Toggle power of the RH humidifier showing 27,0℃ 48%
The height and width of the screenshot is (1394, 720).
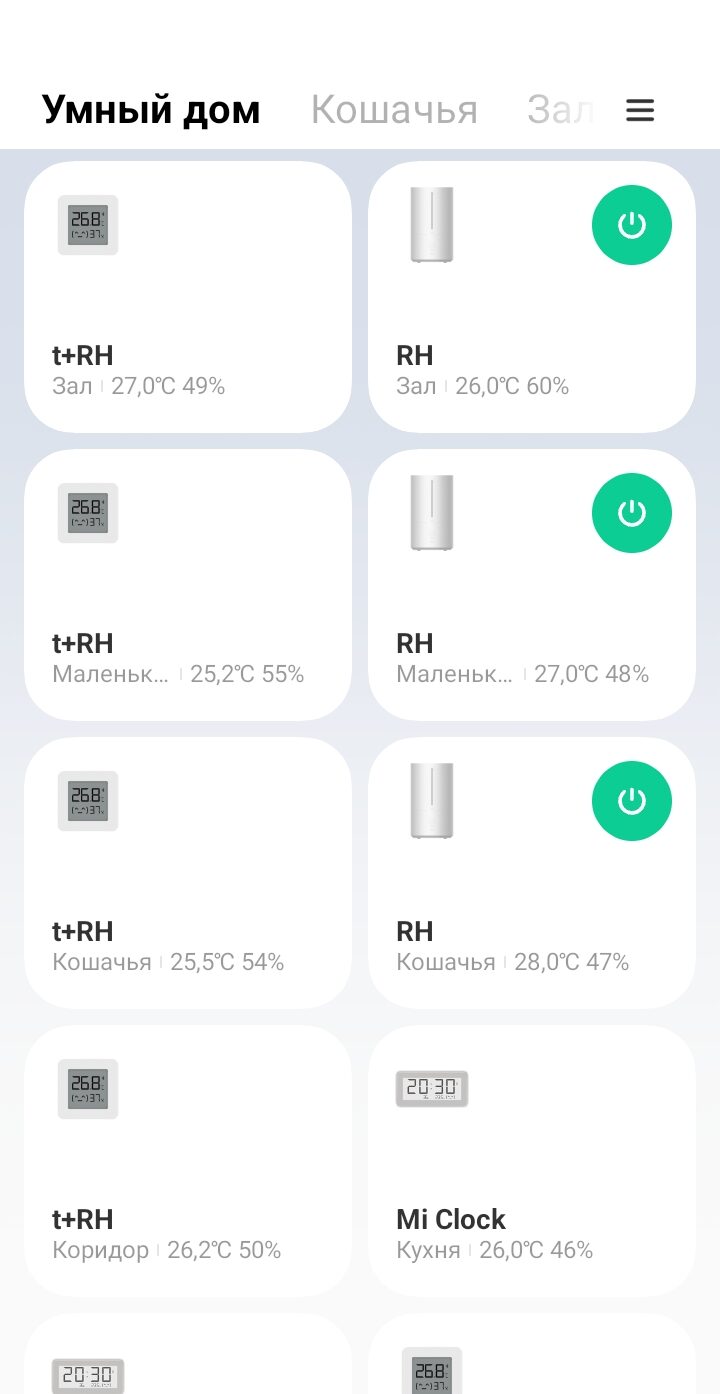(631, 513)
